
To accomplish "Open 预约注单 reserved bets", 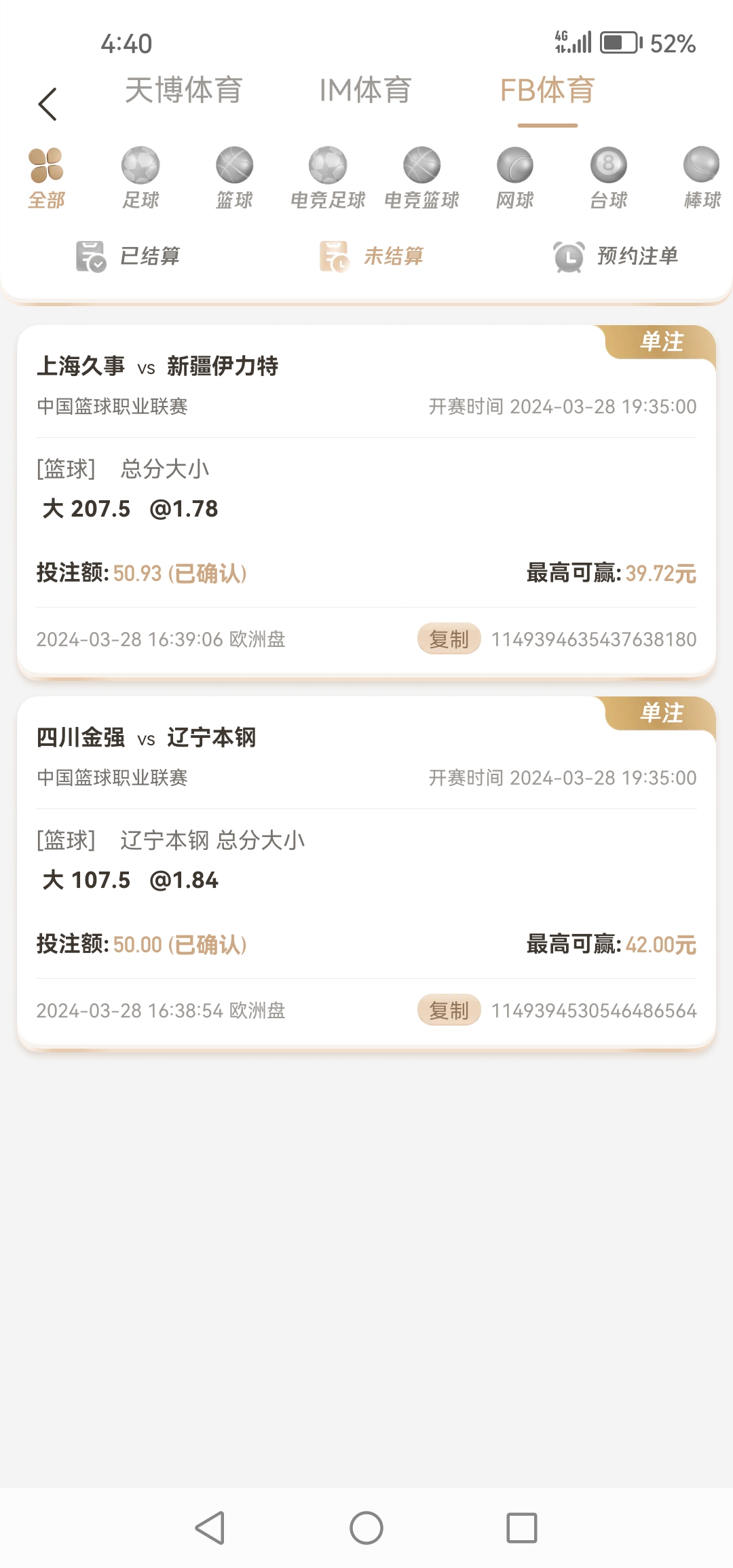I will 616,256.
